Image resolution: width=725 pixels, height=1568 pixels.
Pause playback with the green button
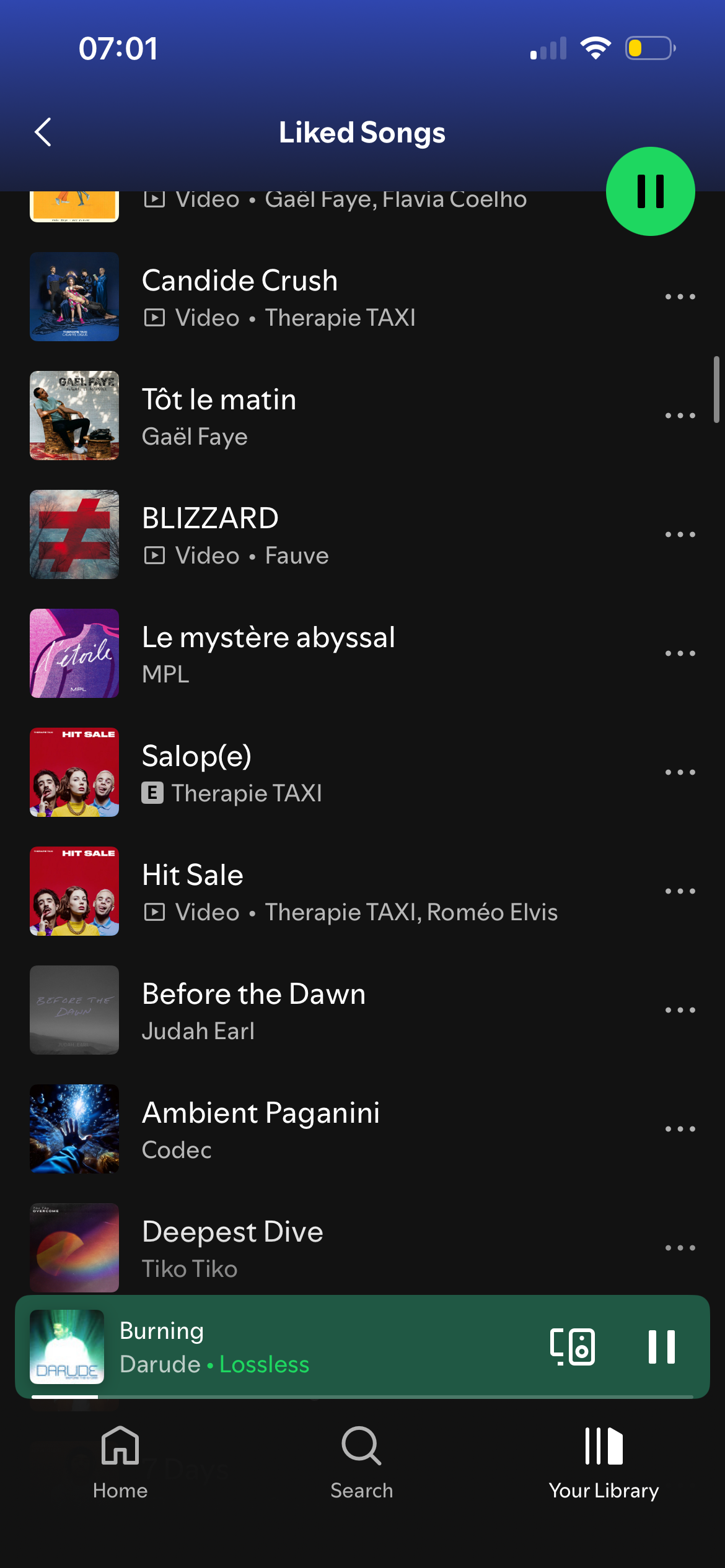650,191
